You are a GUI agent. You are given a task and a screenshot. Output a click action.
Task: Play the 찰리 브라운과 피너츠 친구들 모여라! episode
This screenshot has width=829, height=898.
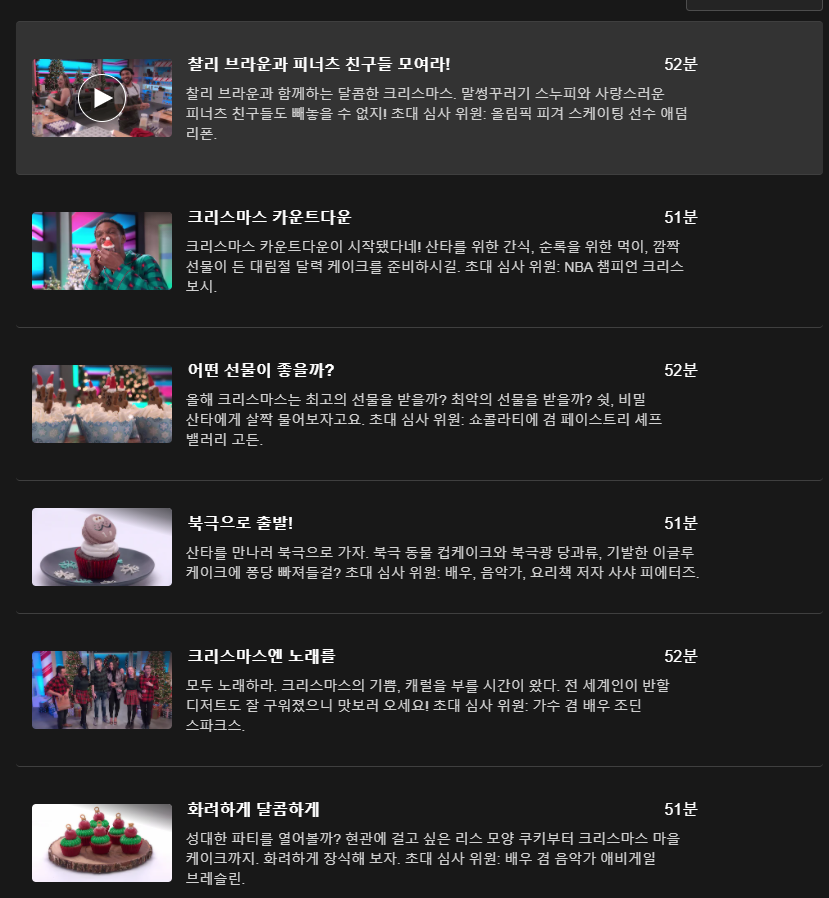pos(102,98)
